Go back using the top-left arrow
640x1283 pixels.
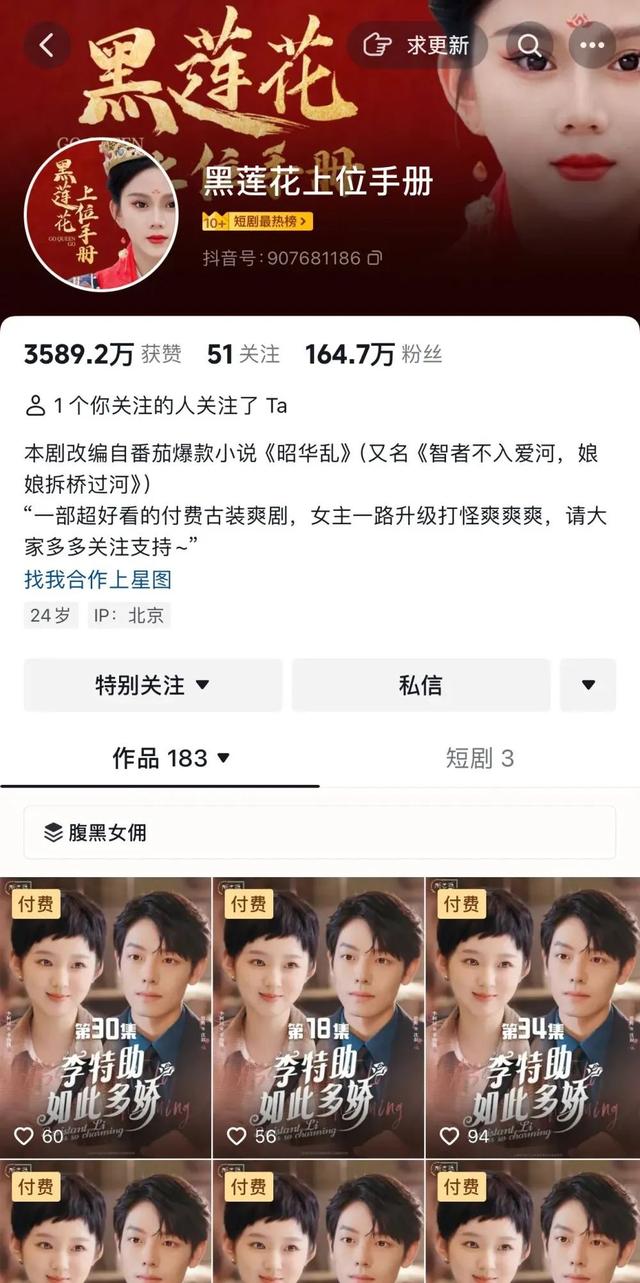point(47,45)
